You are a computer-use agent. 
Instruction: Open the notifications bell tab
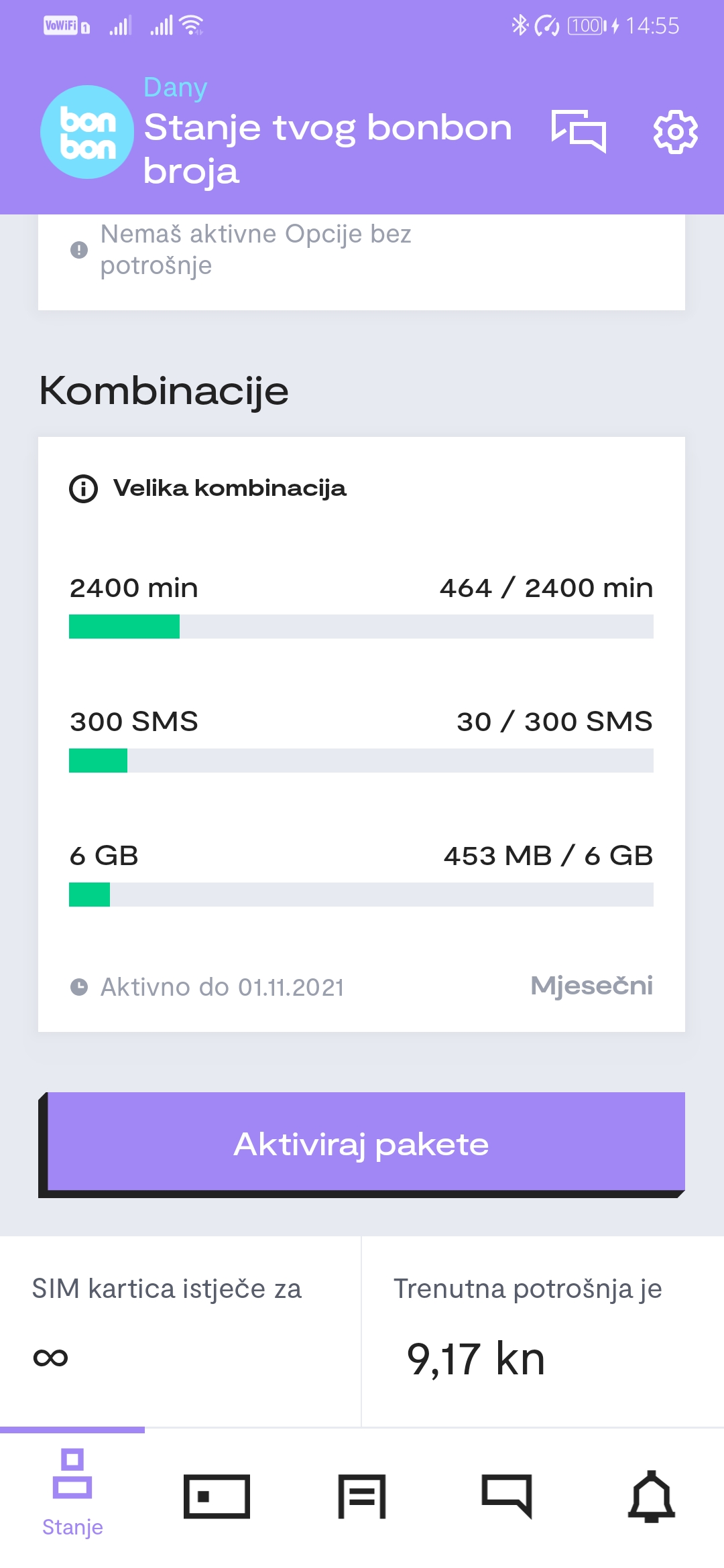tap(652, 1496)
